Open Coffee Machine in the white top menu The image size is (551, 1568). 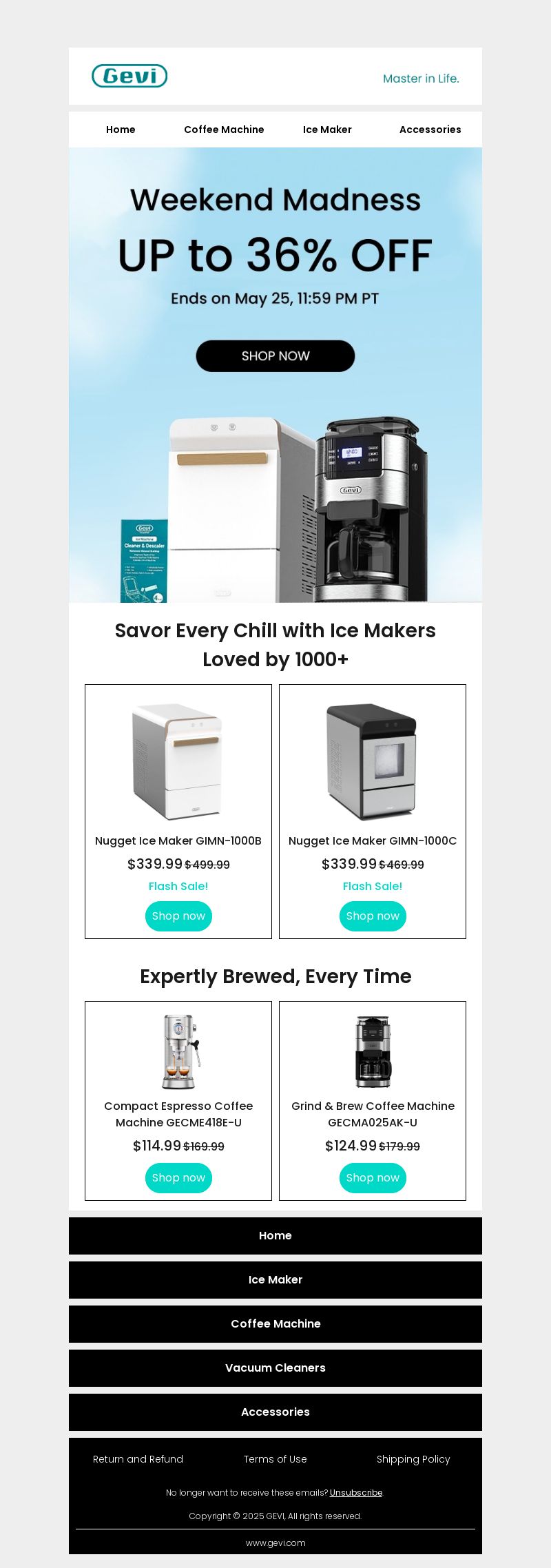point(224,130)
